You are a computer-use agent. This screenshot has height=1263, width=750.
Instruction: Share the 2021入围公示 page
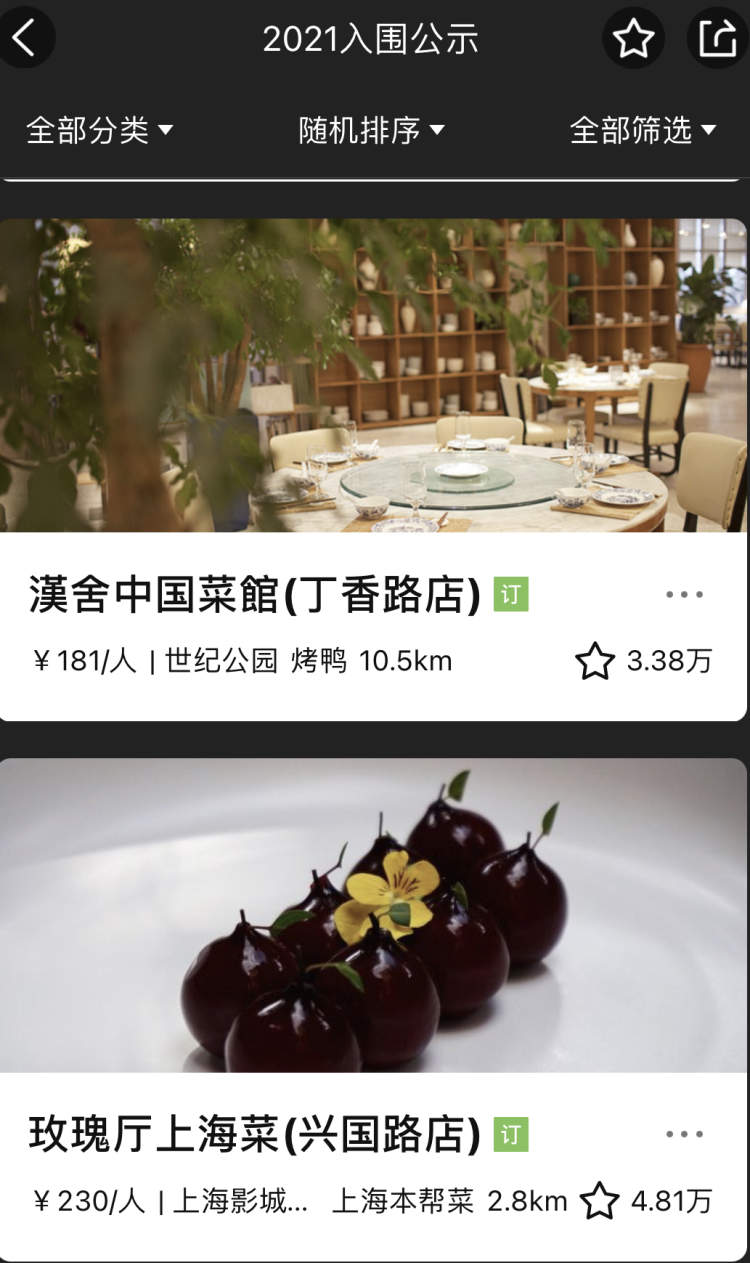717,39
